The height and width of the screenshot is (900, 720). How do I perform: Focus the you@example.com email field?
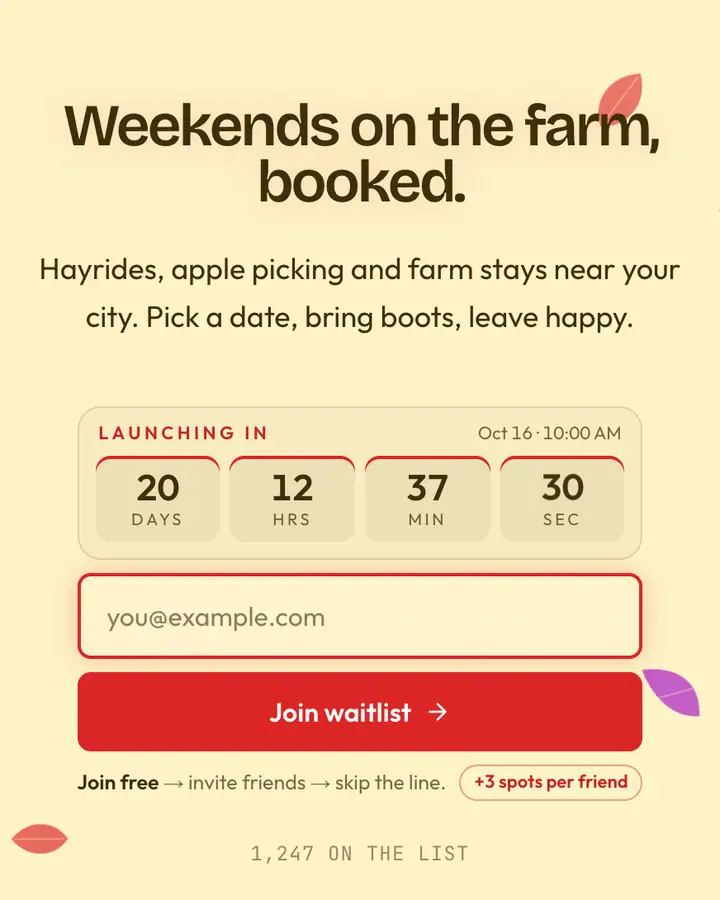[x=360, y=616]
